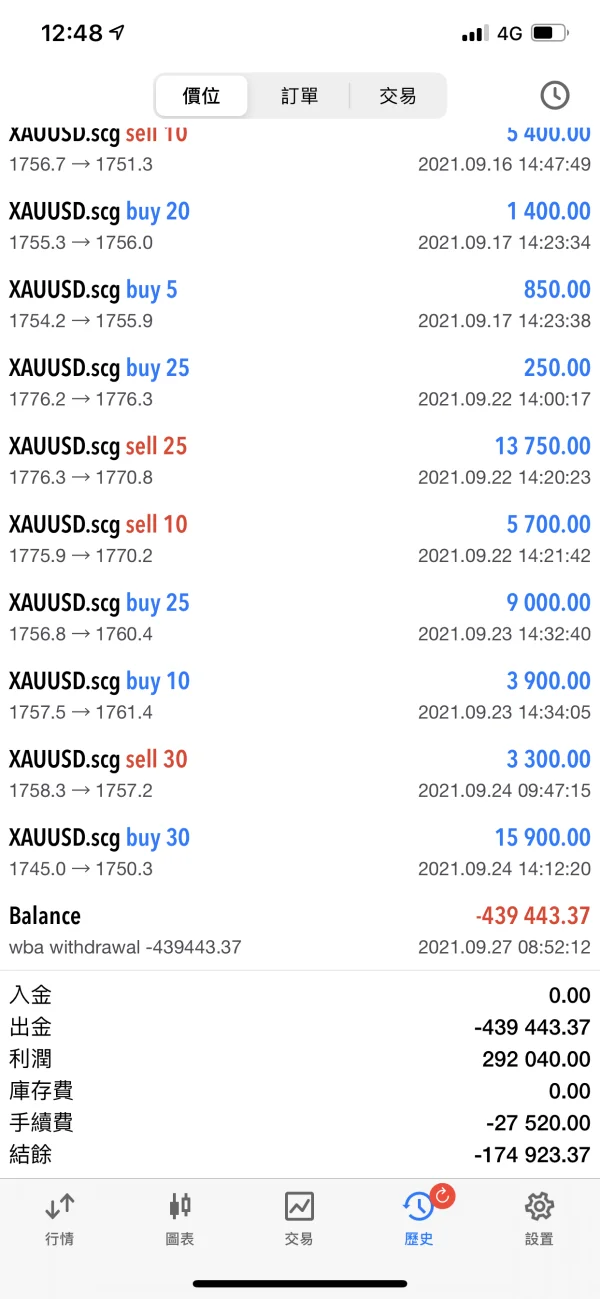The height and width of the screenshot is (1299, 600).
Task: Open the clock date range filter
Action: pyautogui.click(x=554, y=95)
